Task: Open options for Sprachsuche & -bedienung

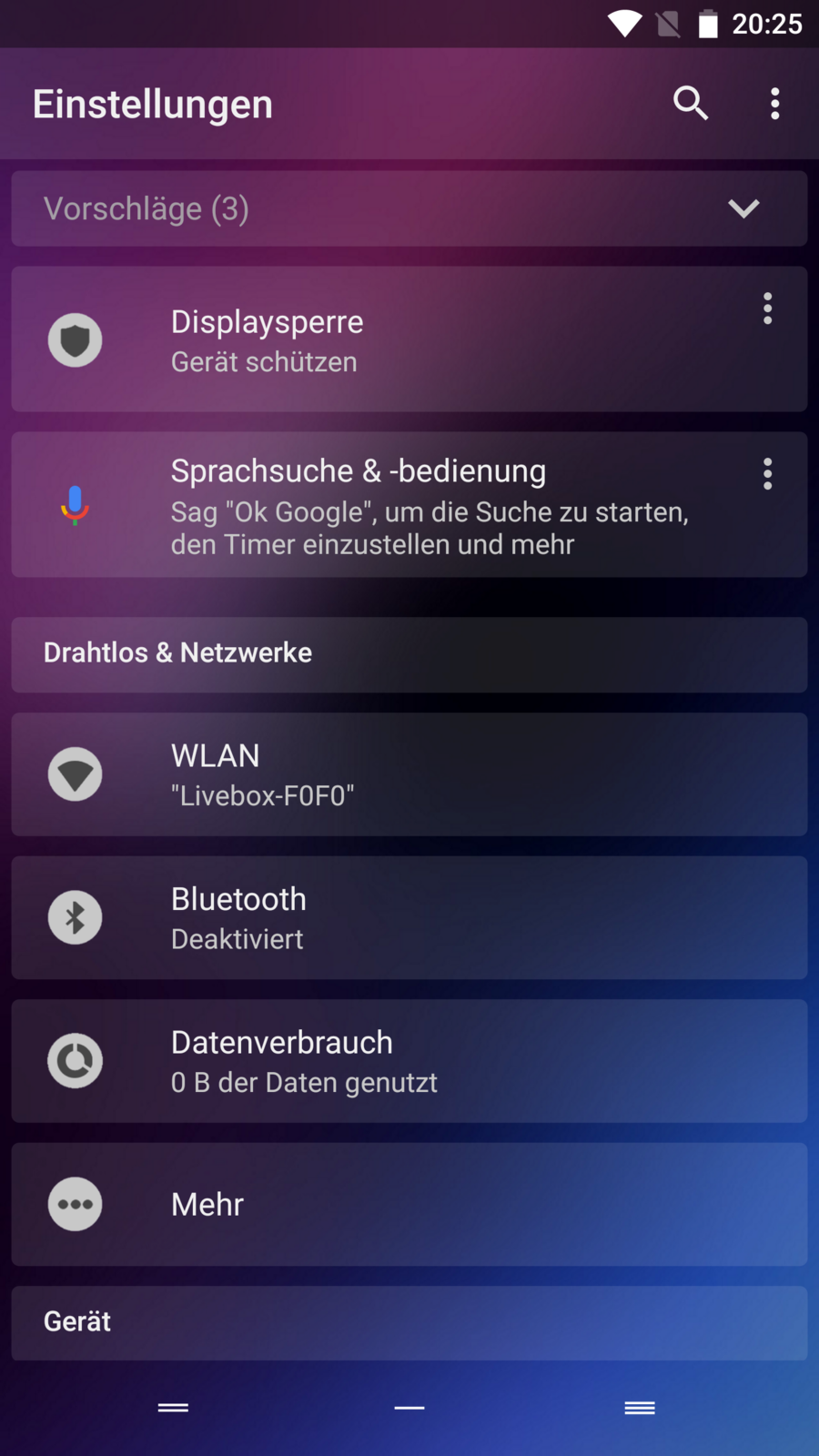Action: click(x=768, y=474)
